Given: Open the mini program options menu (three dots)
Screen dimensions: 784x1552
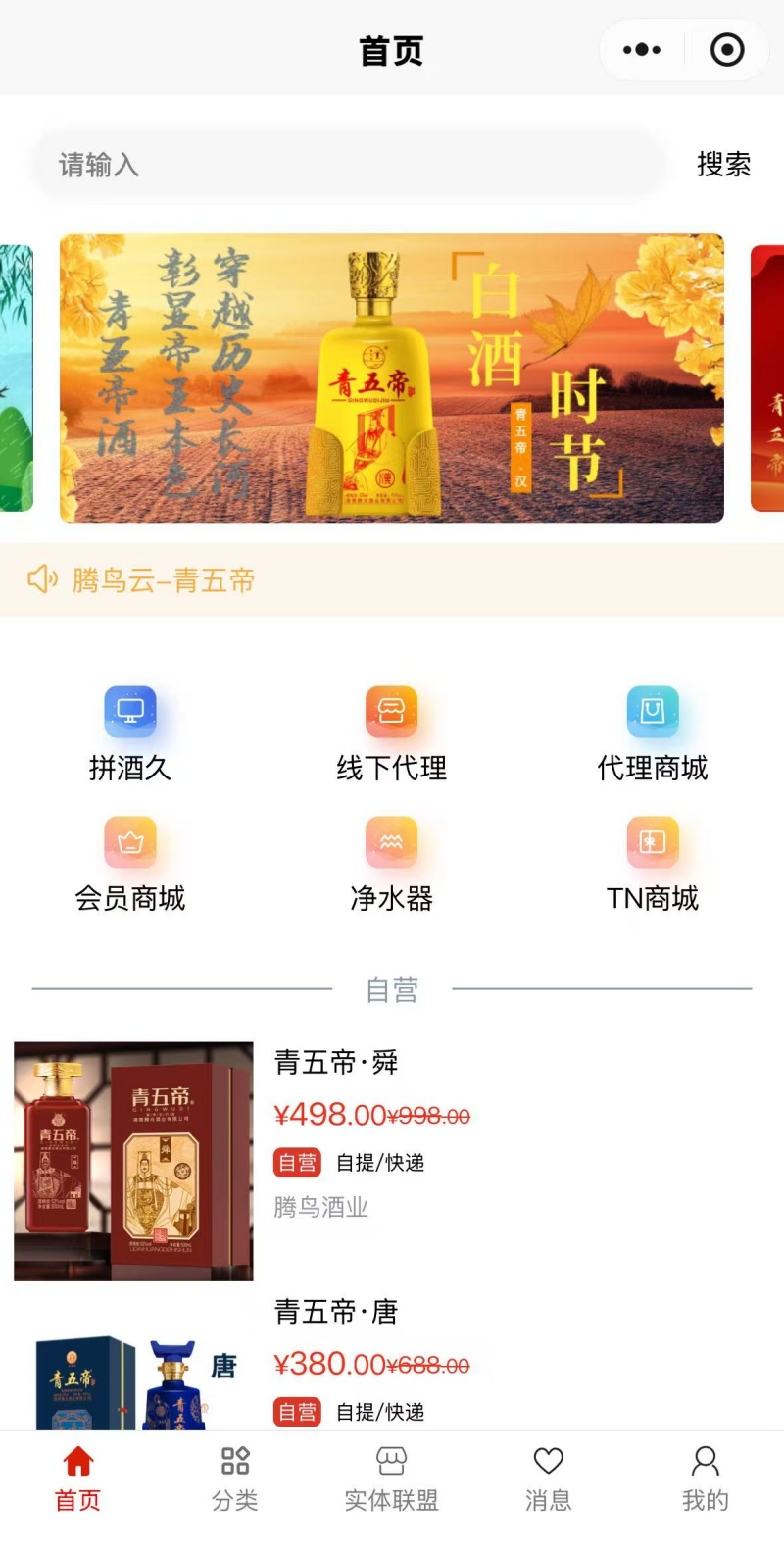Looking at the screenshot, I should point(641,48).
